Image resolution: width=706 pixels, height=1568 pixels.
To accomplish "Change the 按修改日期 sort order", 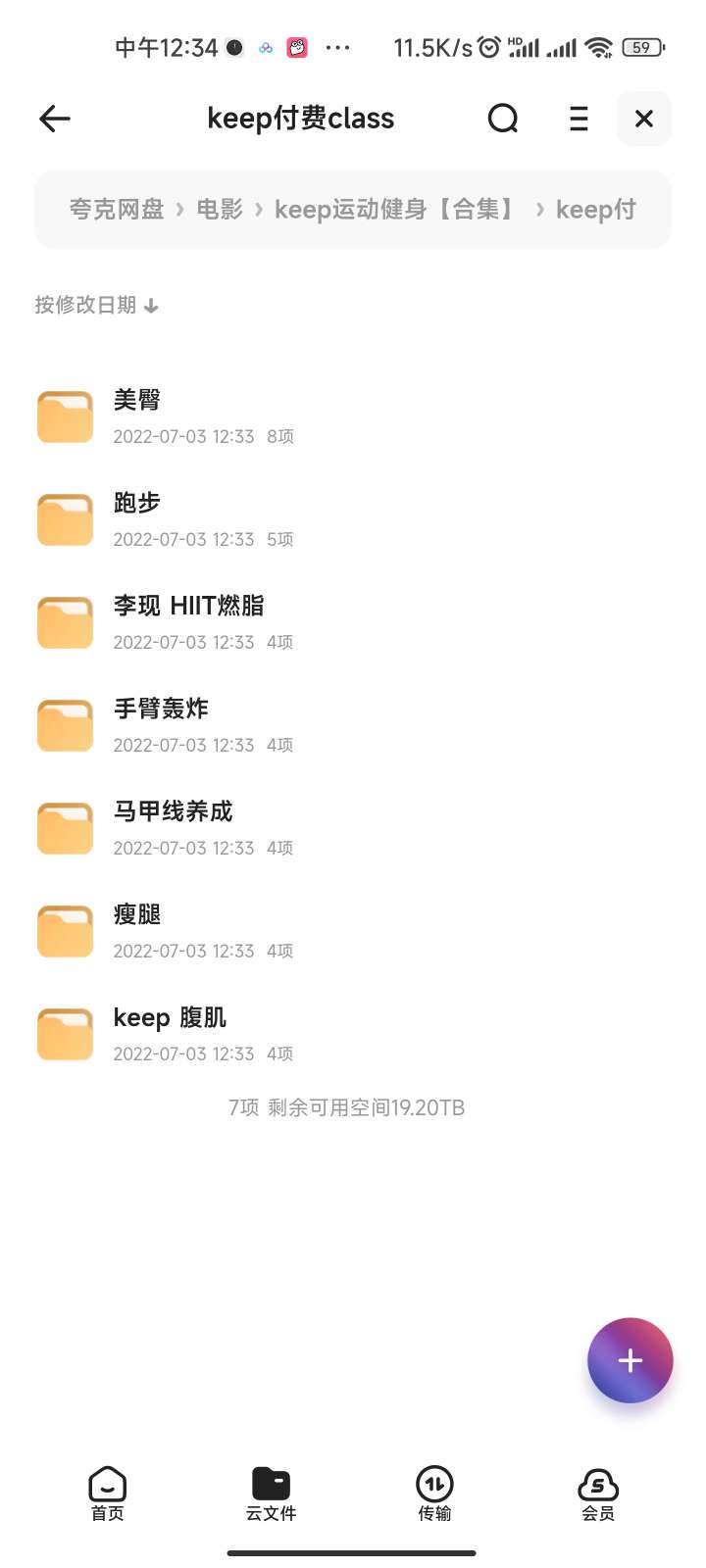I will coord(96,305).
